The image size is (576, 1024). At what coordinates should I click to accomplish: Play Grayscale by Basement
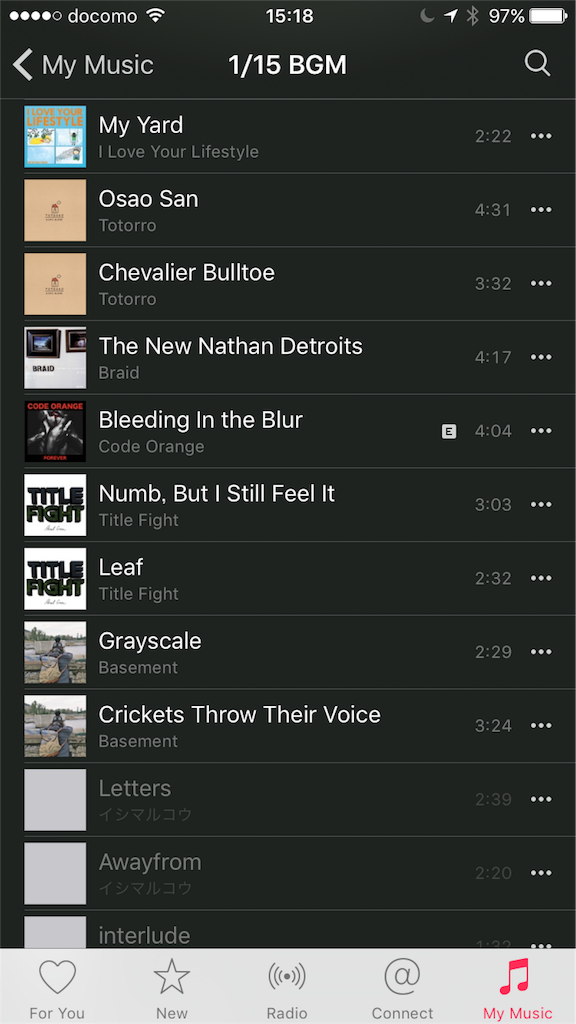288,652
